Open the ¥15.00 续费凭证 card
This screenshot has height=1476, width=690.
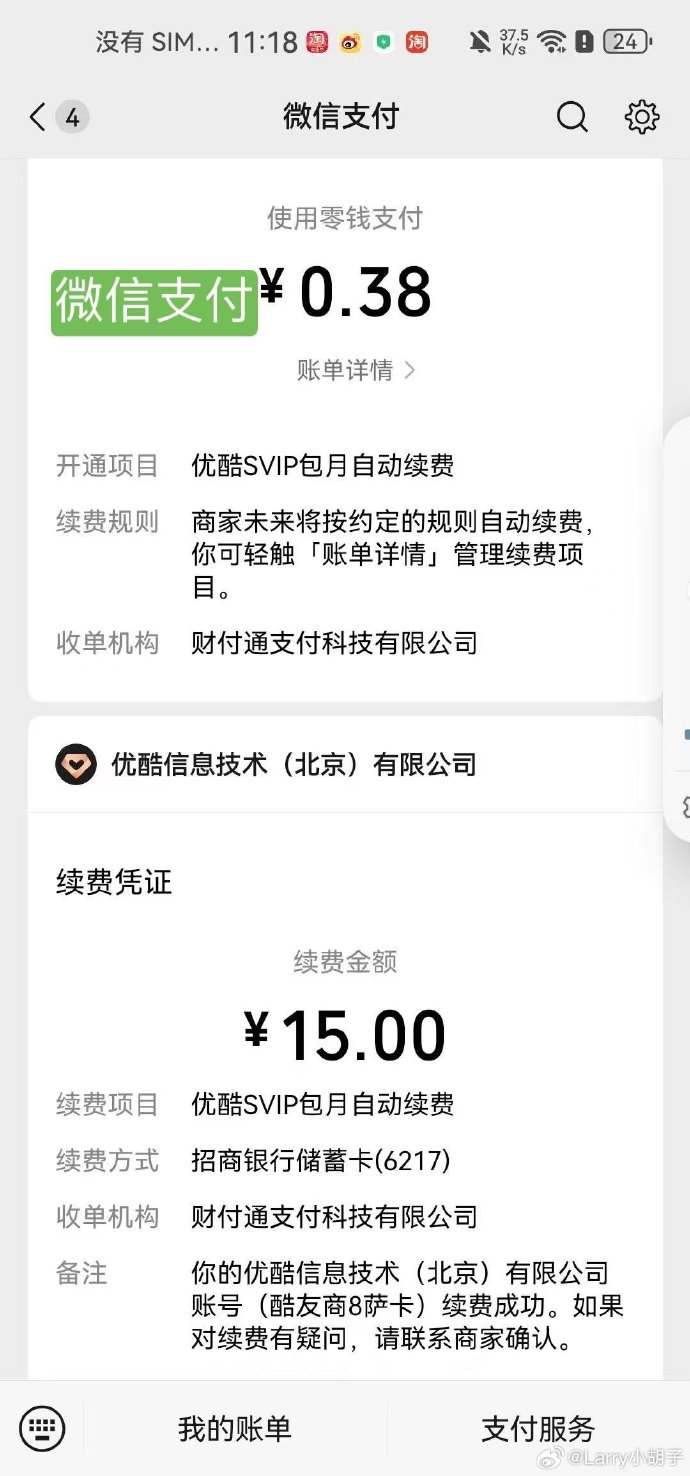[x=345, y=1095]
